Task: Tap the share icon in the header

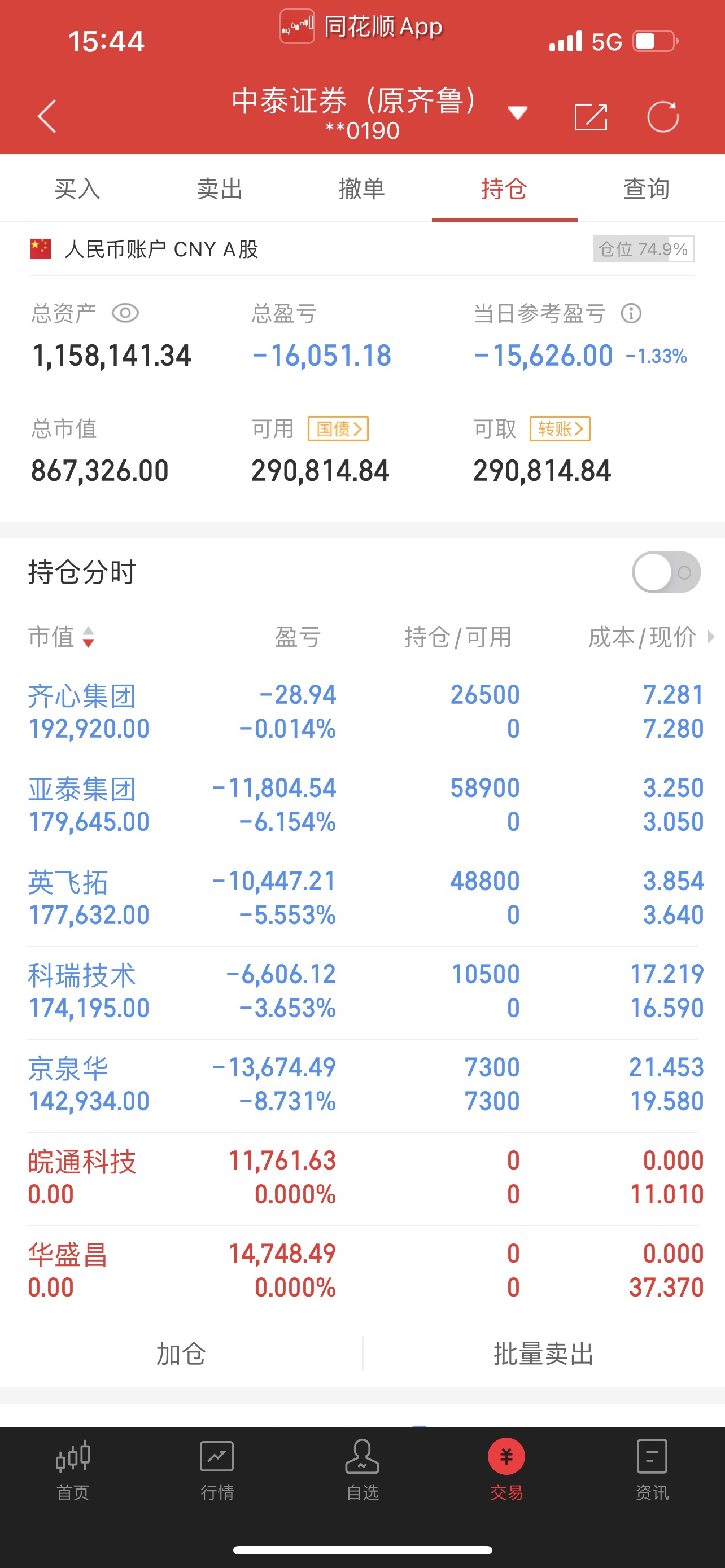Action: click(591, 116)
